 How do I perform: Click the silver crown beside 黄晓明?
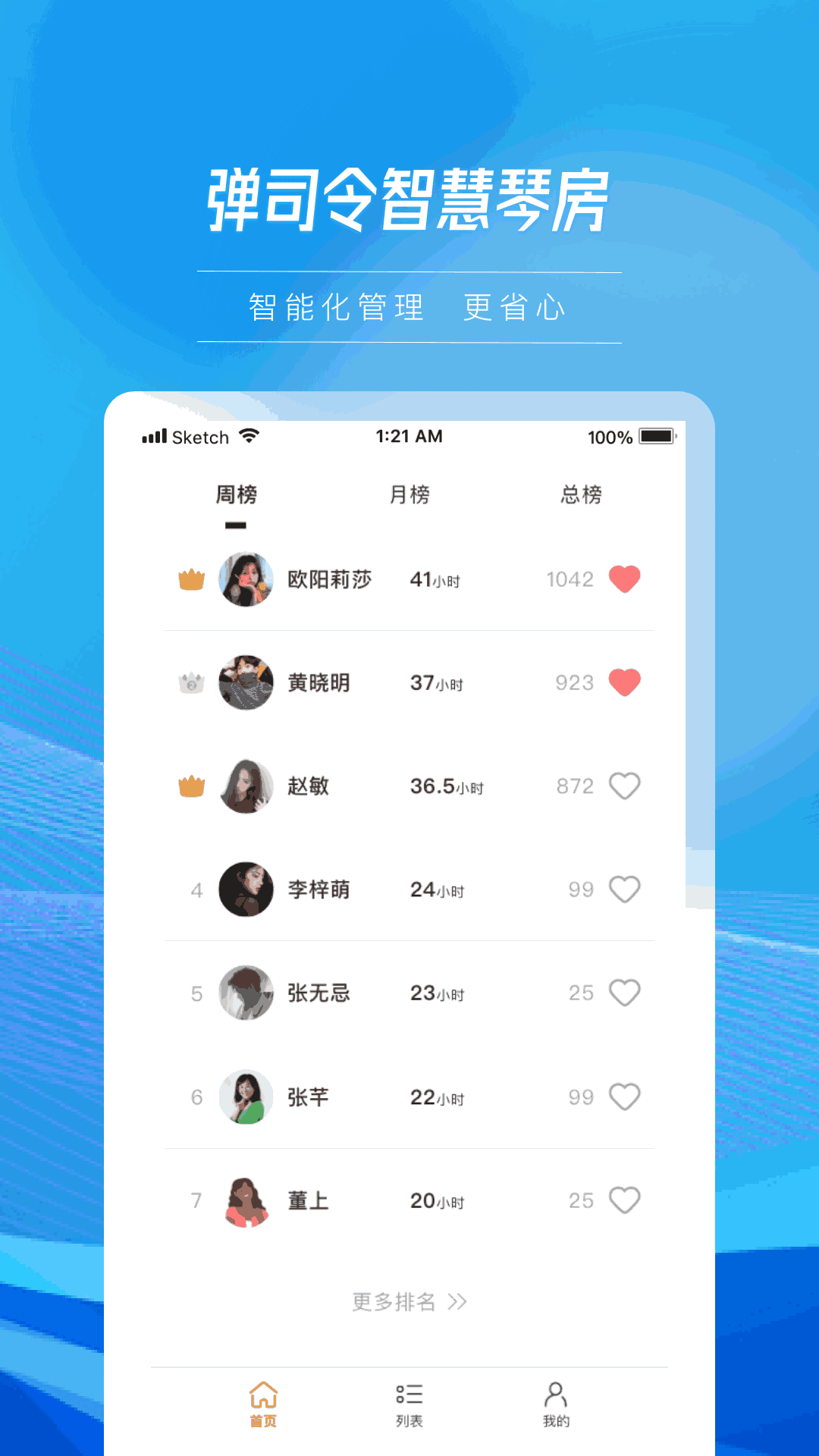click(x=190, y=682)
